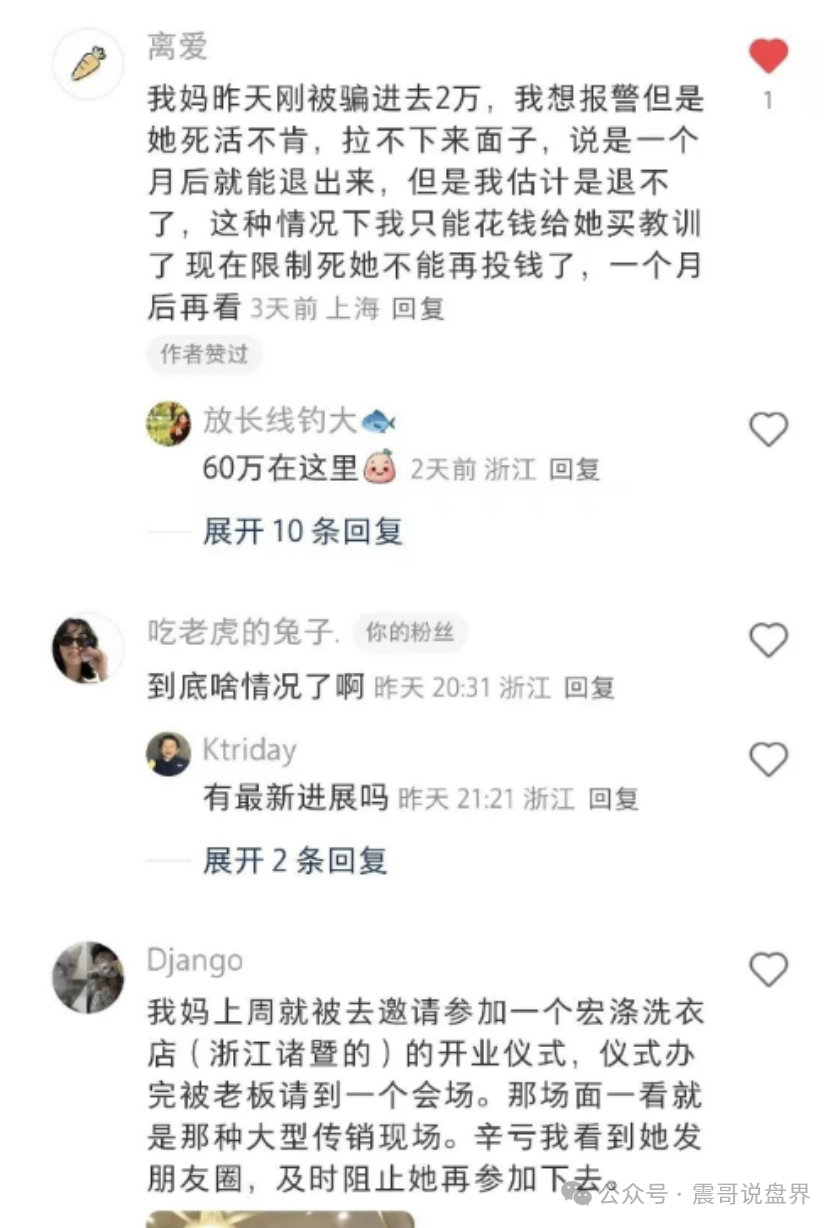This screenshot has height=1228, width=838.
Task: Reply to 离爱's comment
Action: pyautogui.click(x=418, y=309)
